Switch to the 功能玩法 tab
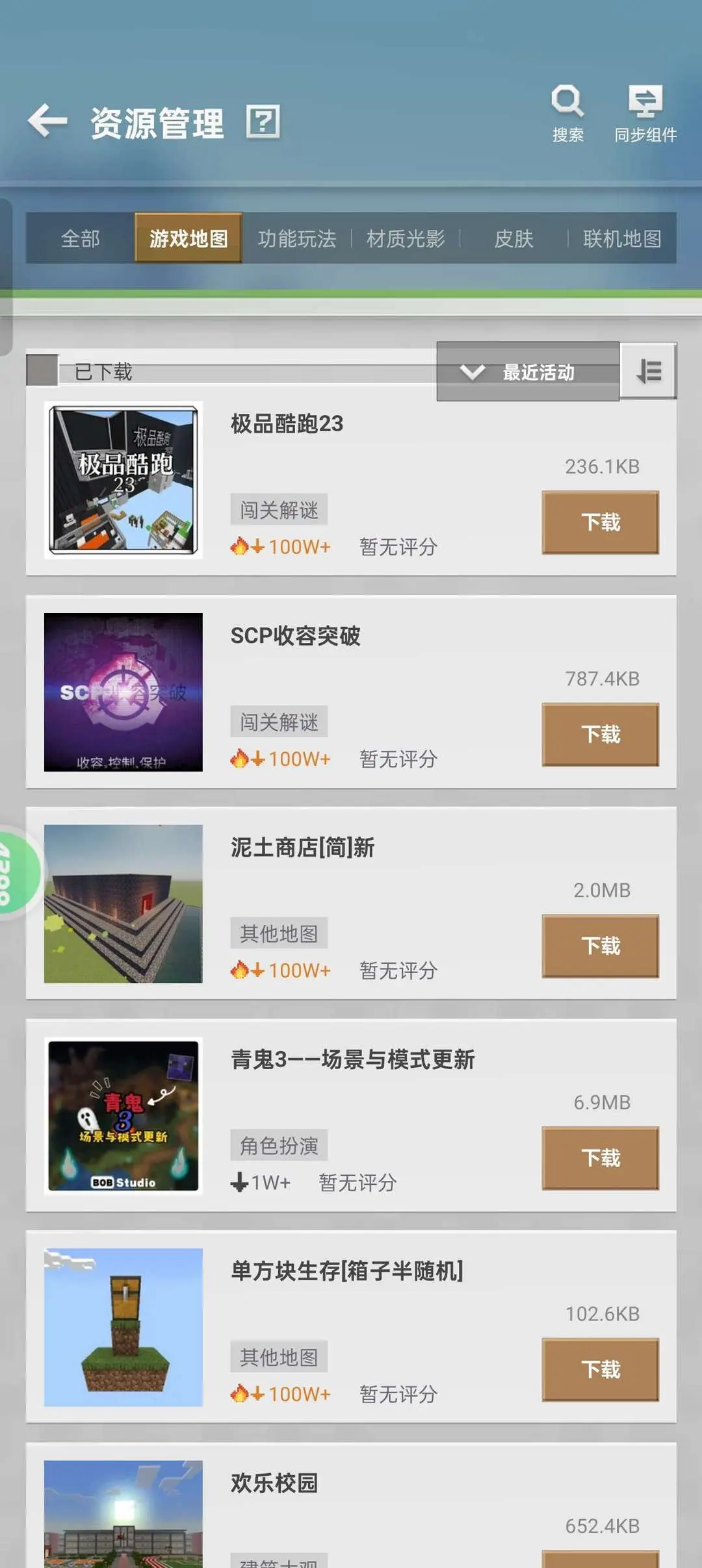This screenshot has width=702, height=1568. pyautogui.click(x=297, y=238)
